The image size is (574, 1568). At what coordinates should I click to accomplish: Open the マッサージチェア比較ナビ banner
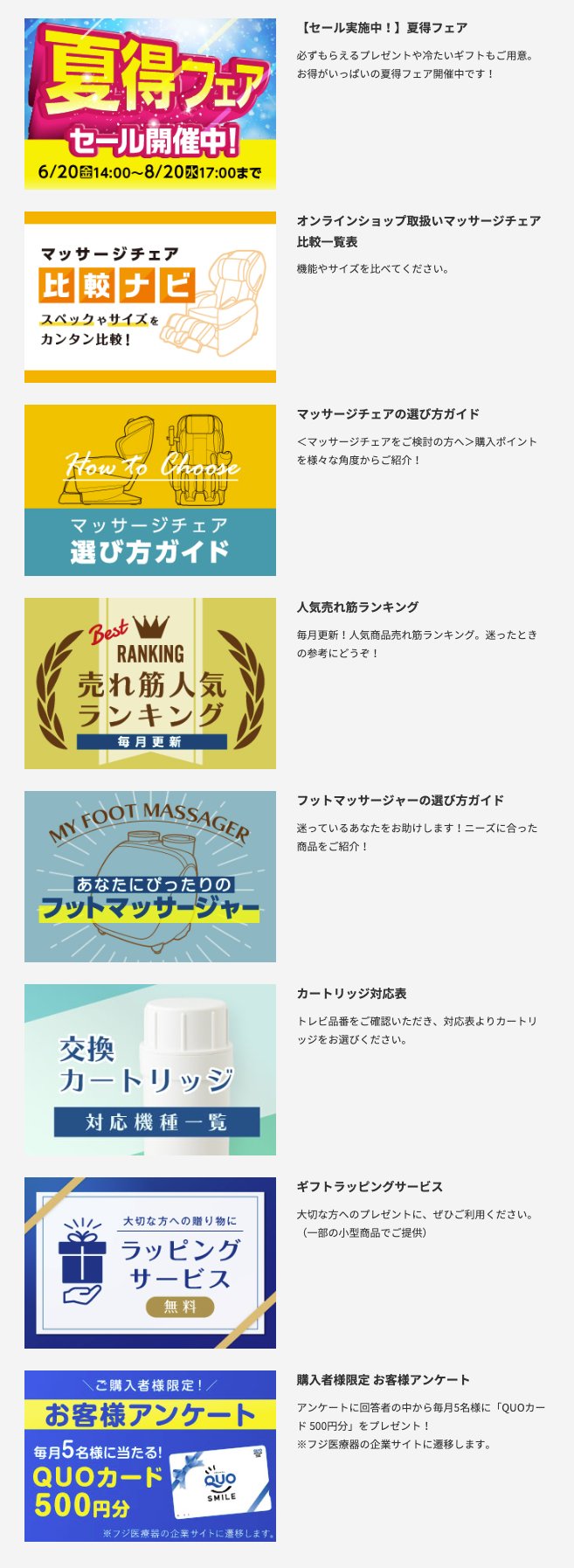pyautogui.click(x=150, y=297)
